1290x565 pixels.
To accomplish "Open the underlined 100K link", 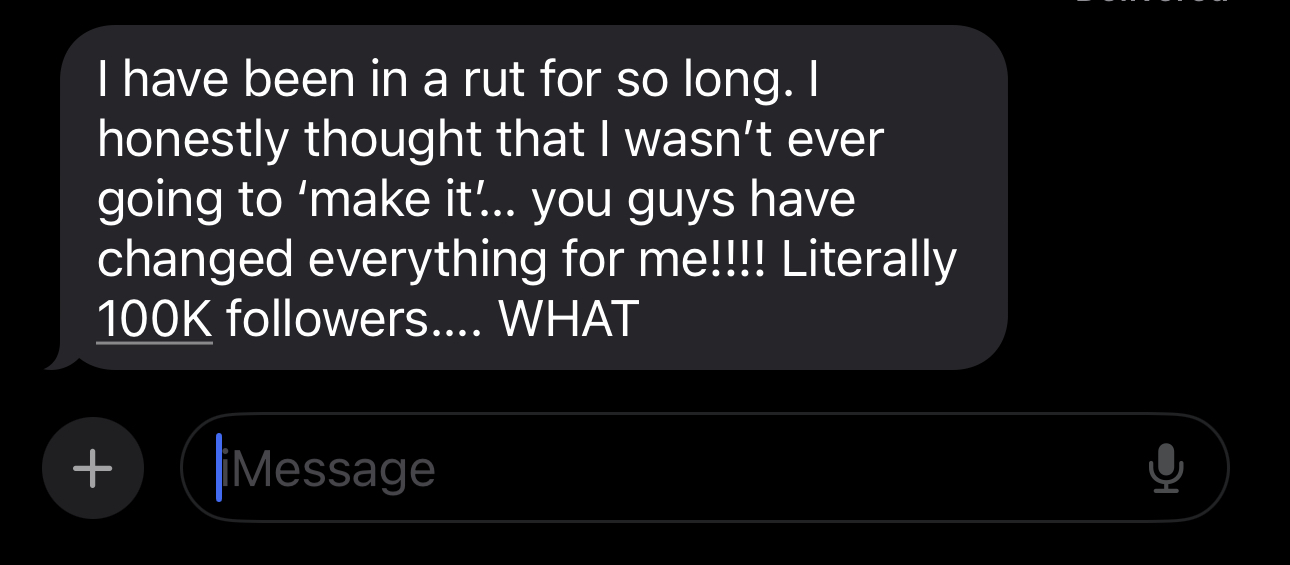I will pos(154,319).
